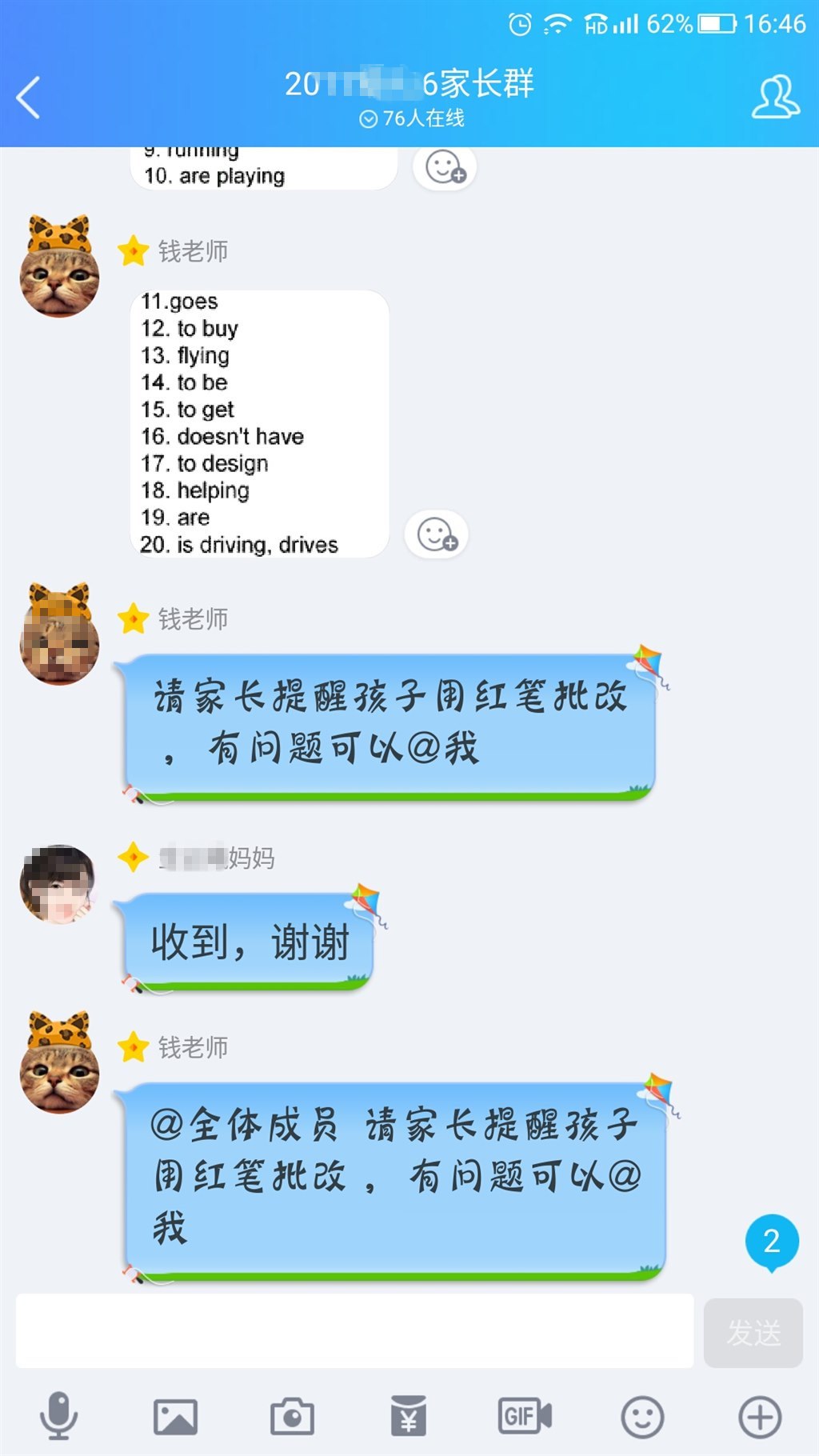Viewport: 819px width, 1456px height.
Task: Add emoji reaction to 'are playing' message
Action: point(445,168)
